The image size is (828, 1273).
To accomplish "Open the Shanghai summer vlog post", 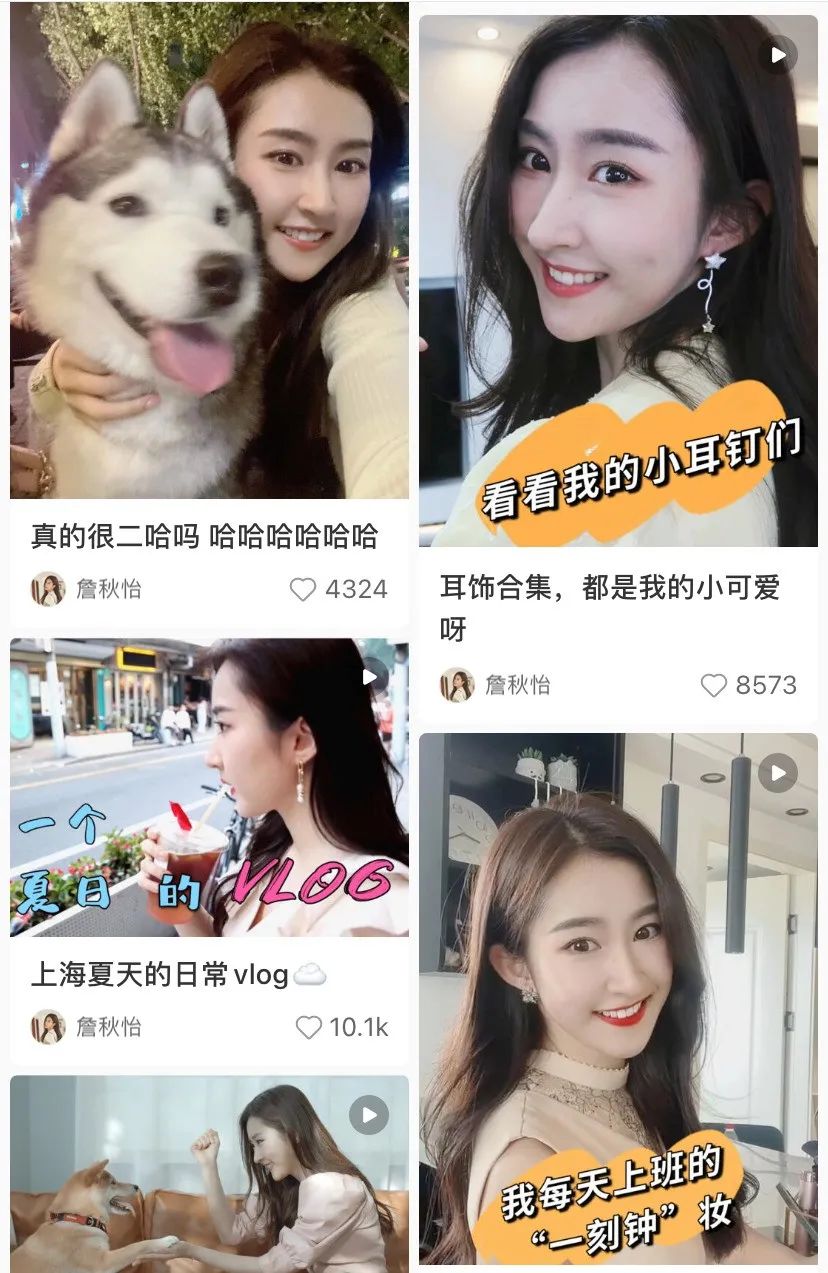I will [209, 787].
